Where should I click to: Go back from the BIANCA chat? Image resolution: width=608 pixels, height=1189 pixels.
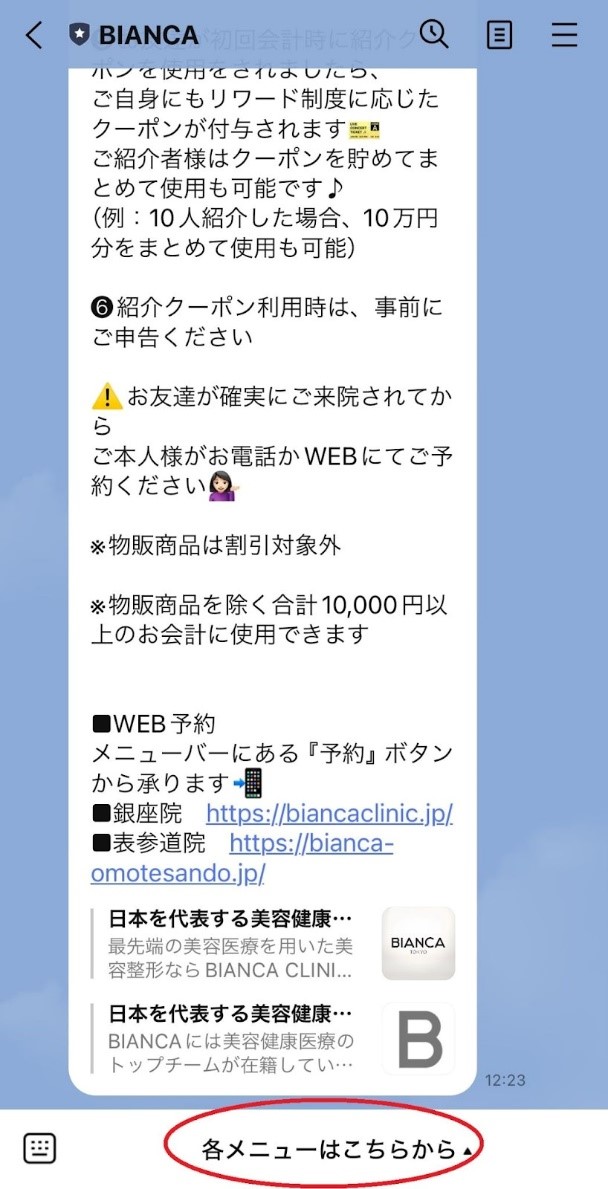click(x=34, y=36)
